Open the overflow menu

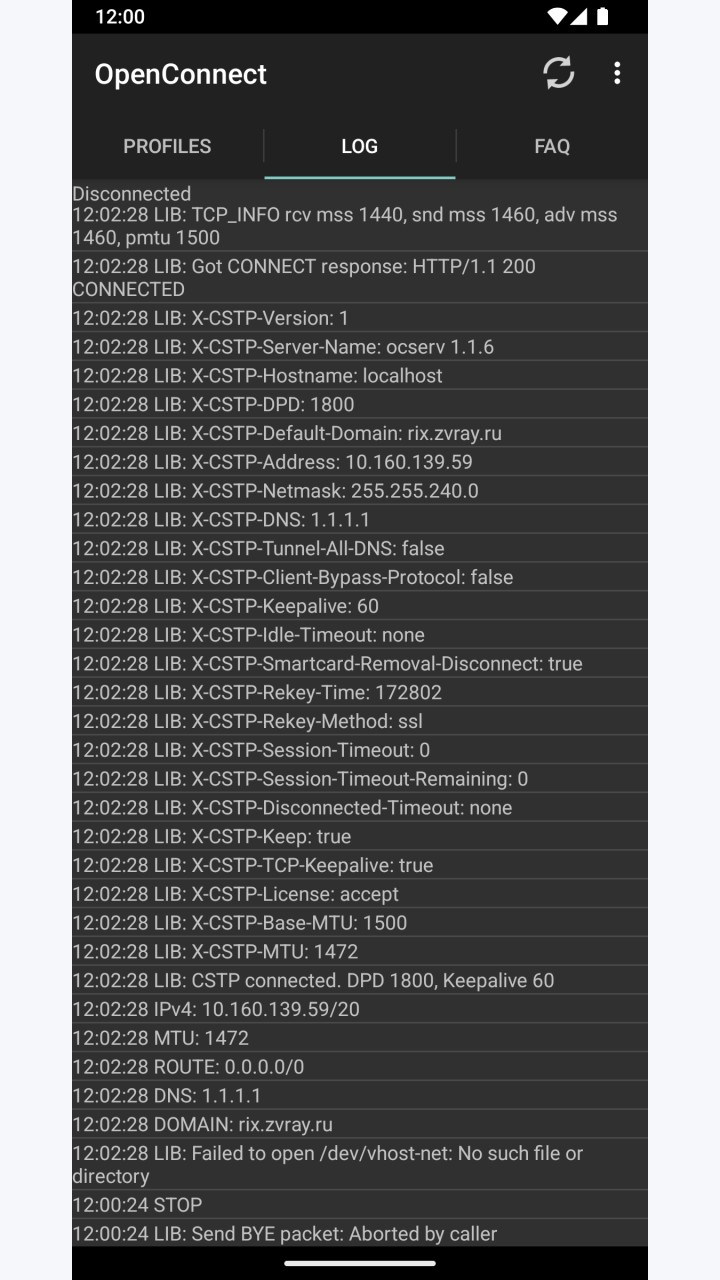click(x=617, y=73)
